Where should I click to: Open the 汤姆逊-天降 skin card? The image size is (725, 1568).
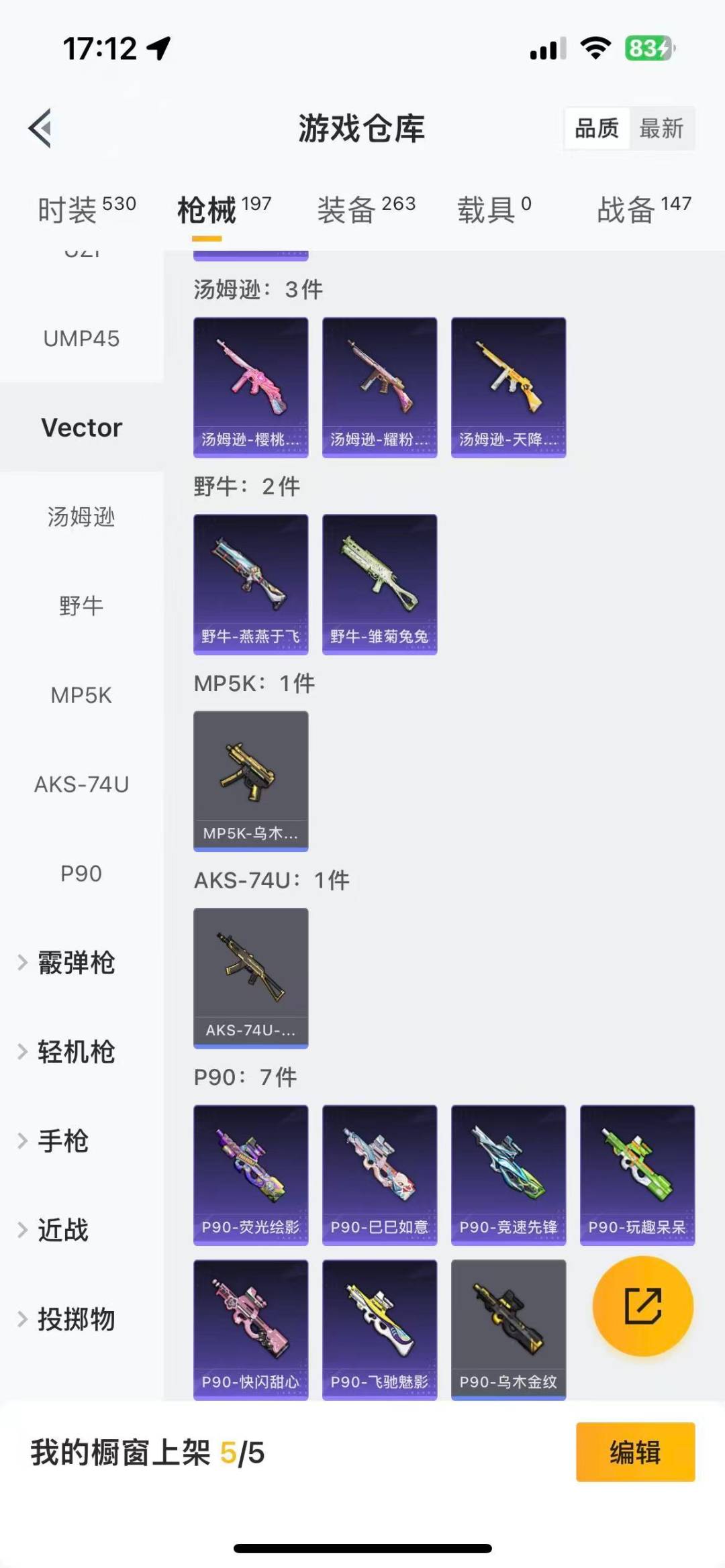pyautogui.click(x=508, y=384)
